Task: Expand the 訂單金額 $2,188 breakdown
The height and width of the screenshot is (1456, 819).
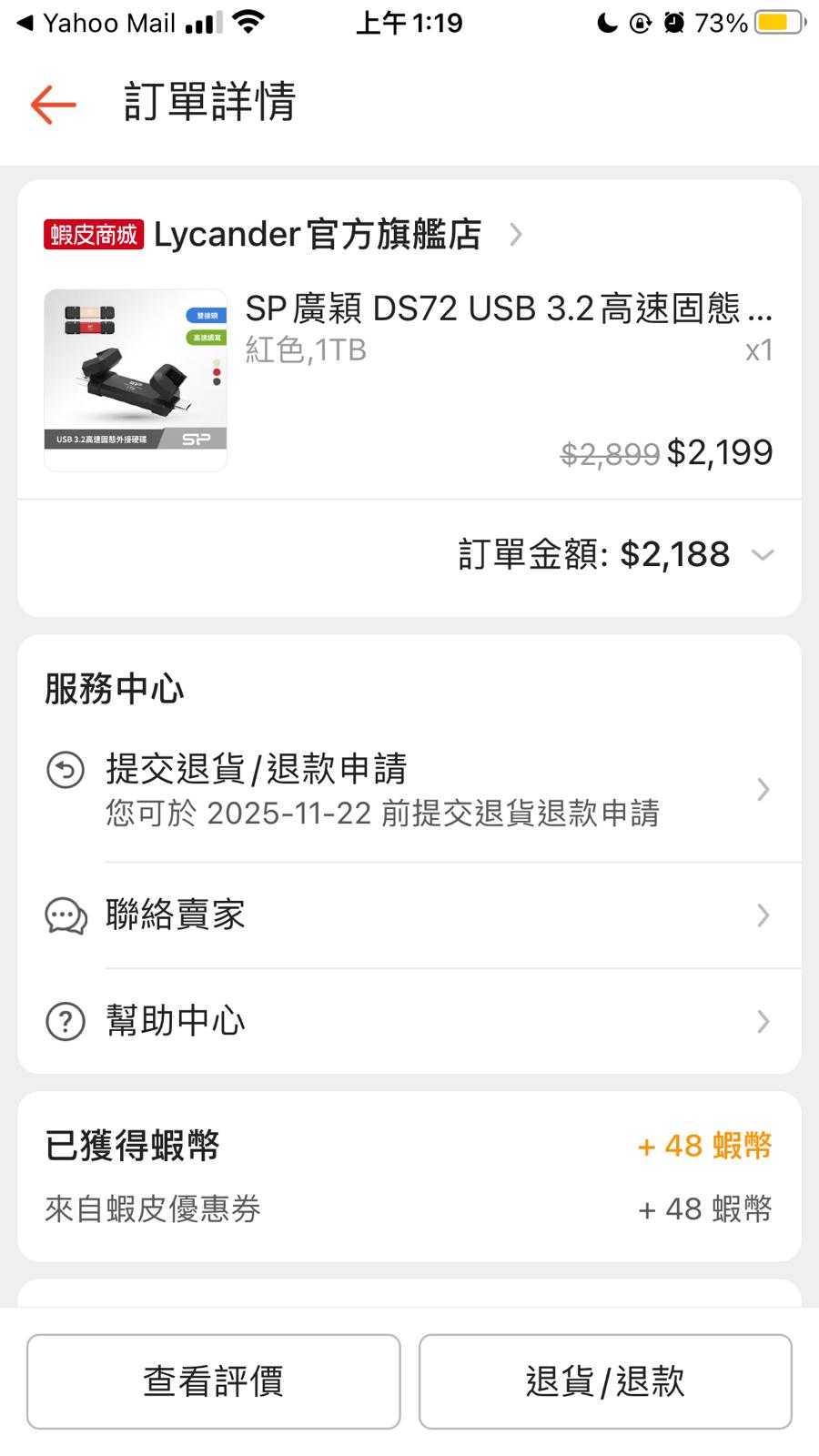Action: coord(762,555)
